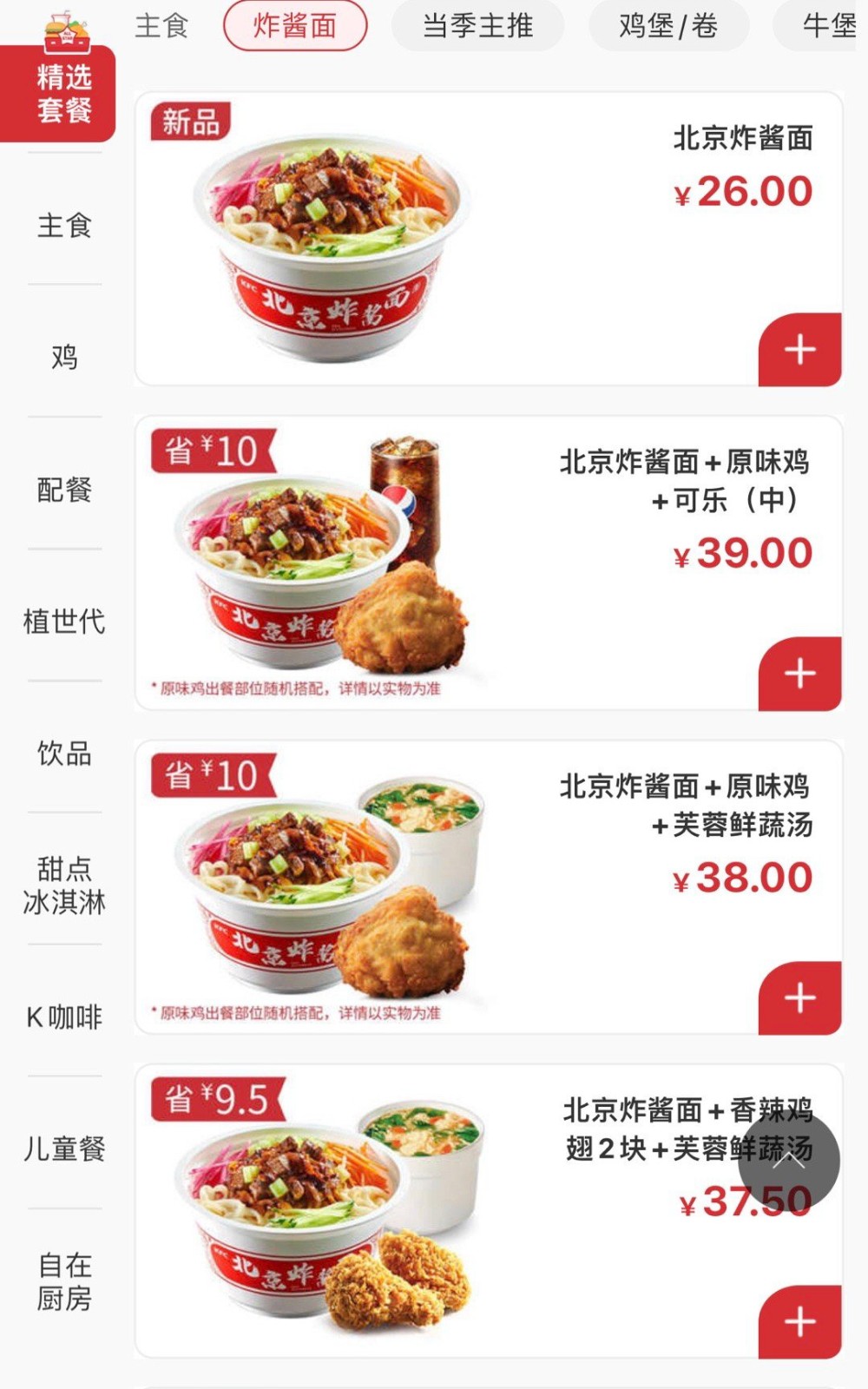
Task: Select the 炸酱面 top tab
Action: pyautogui.click(x=295, y=26)
